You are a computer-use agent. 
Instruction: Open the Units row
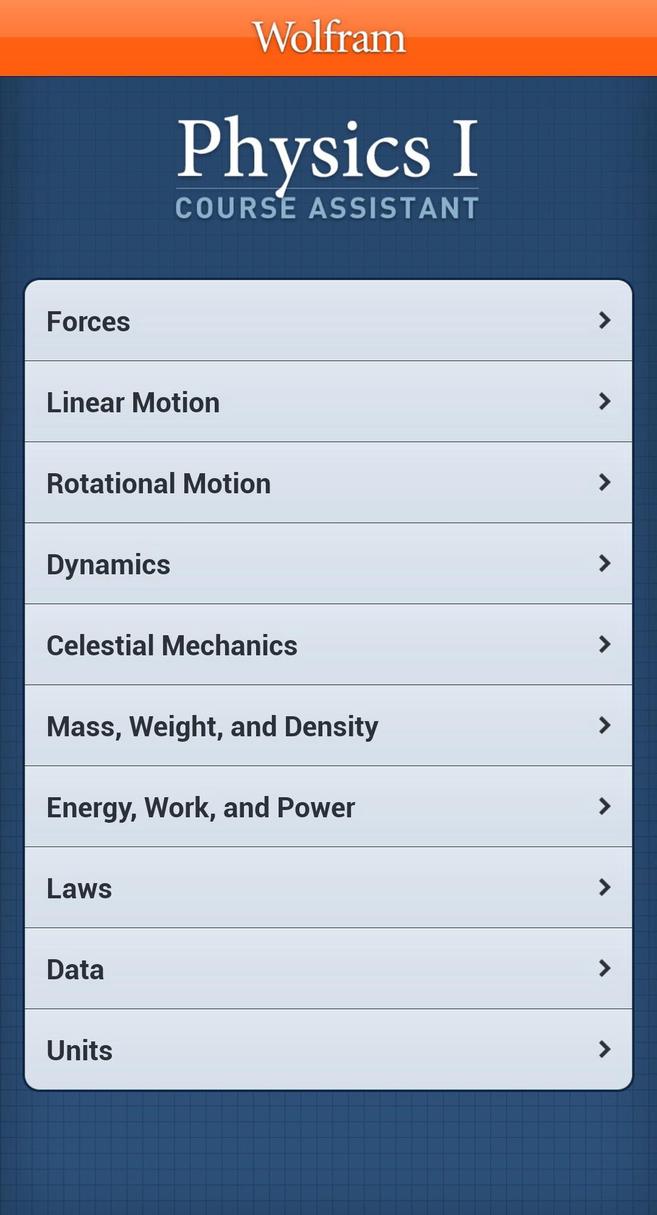coord(328,1050)
